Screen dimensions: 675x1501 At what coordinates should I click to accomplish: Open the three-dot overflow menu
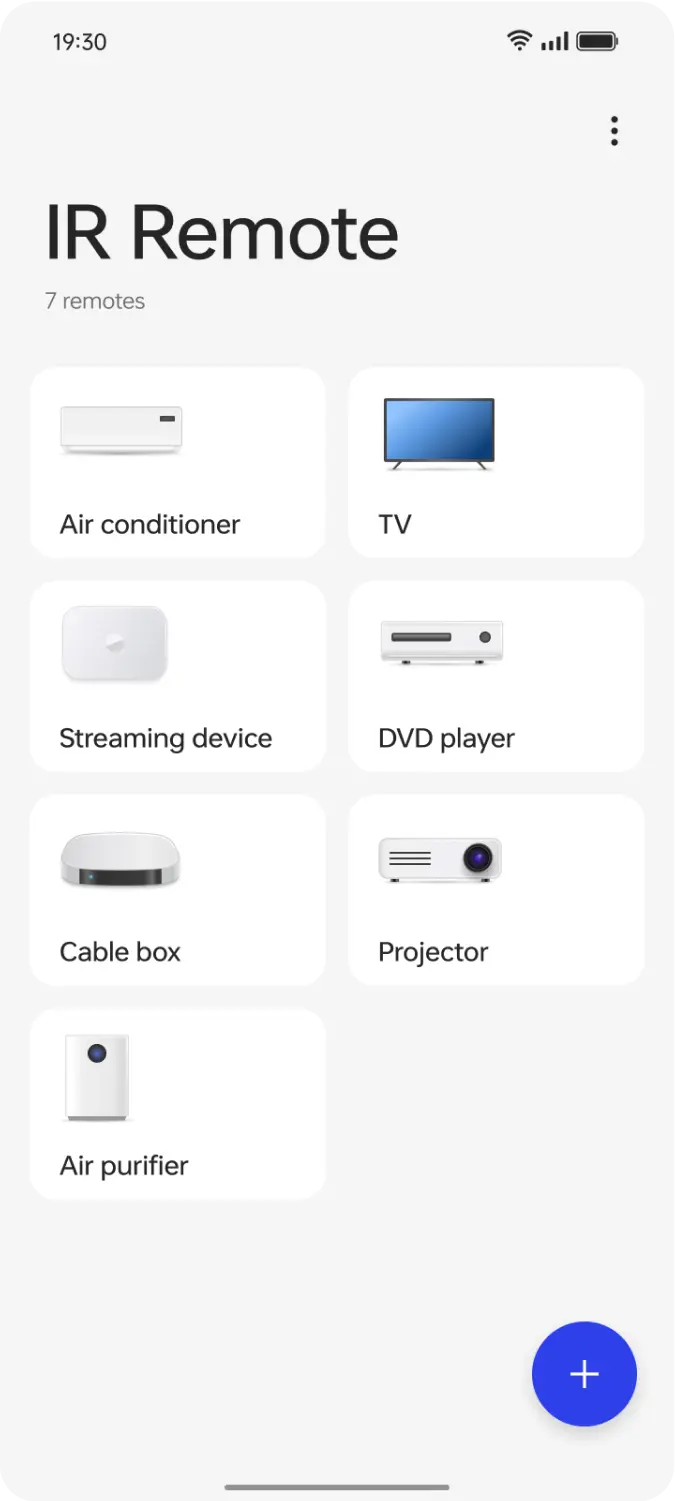tap(614, 131)
